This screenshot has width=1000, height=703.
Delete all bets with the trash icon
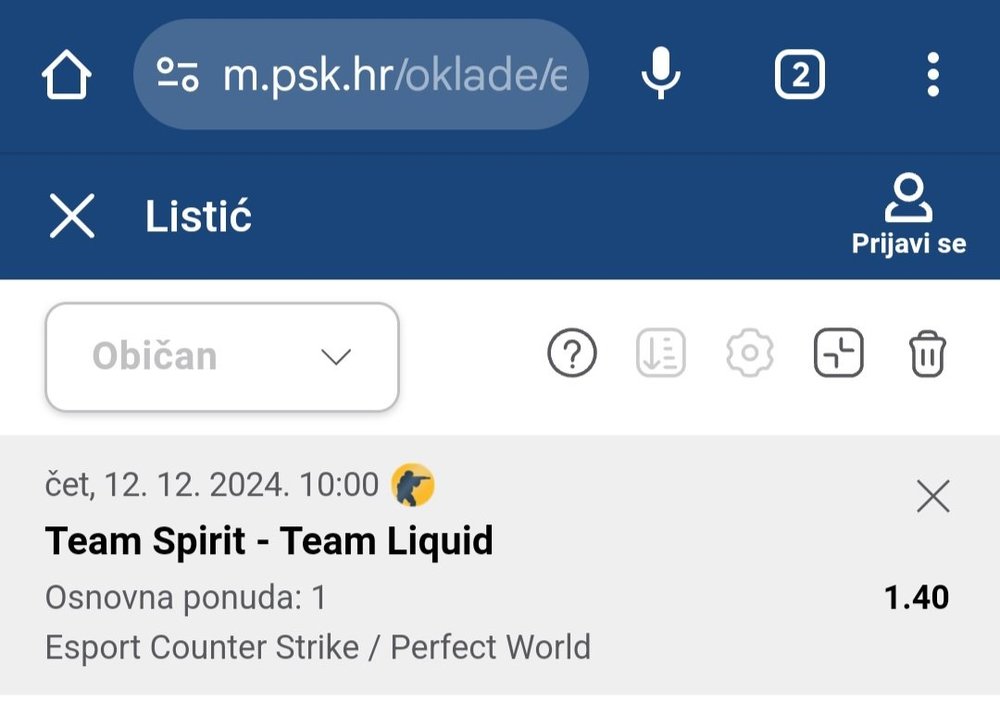(927, 354)
